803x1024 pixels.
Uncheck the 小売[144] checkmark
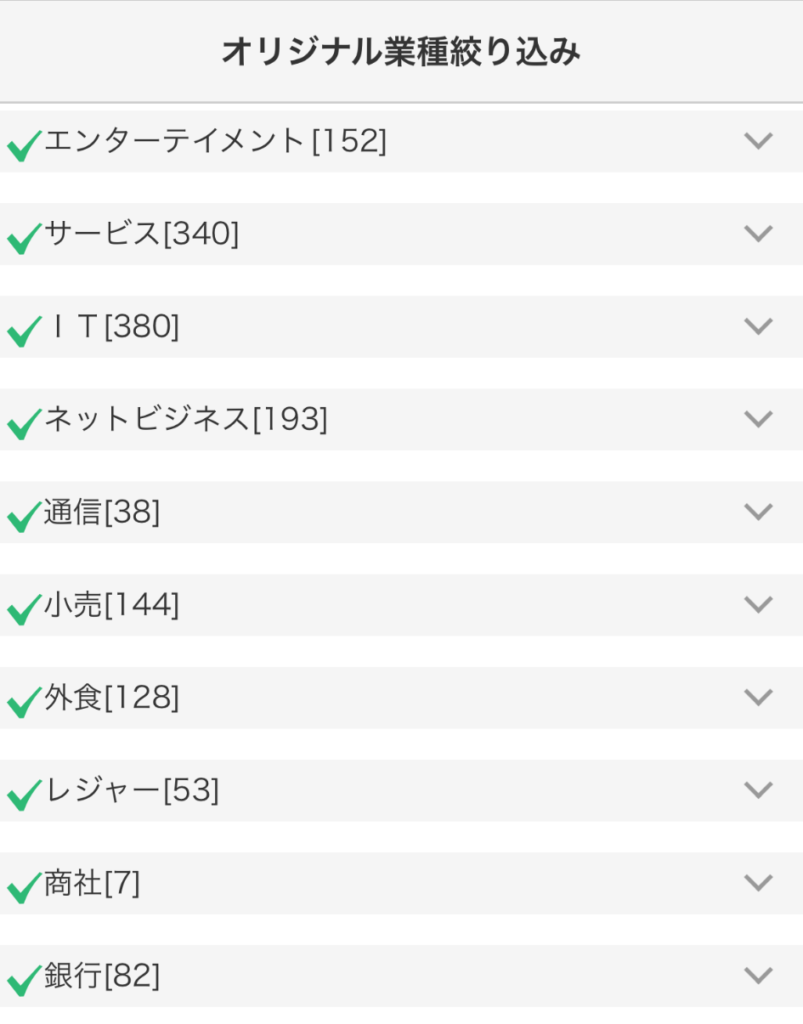click(x=23, y=608)
